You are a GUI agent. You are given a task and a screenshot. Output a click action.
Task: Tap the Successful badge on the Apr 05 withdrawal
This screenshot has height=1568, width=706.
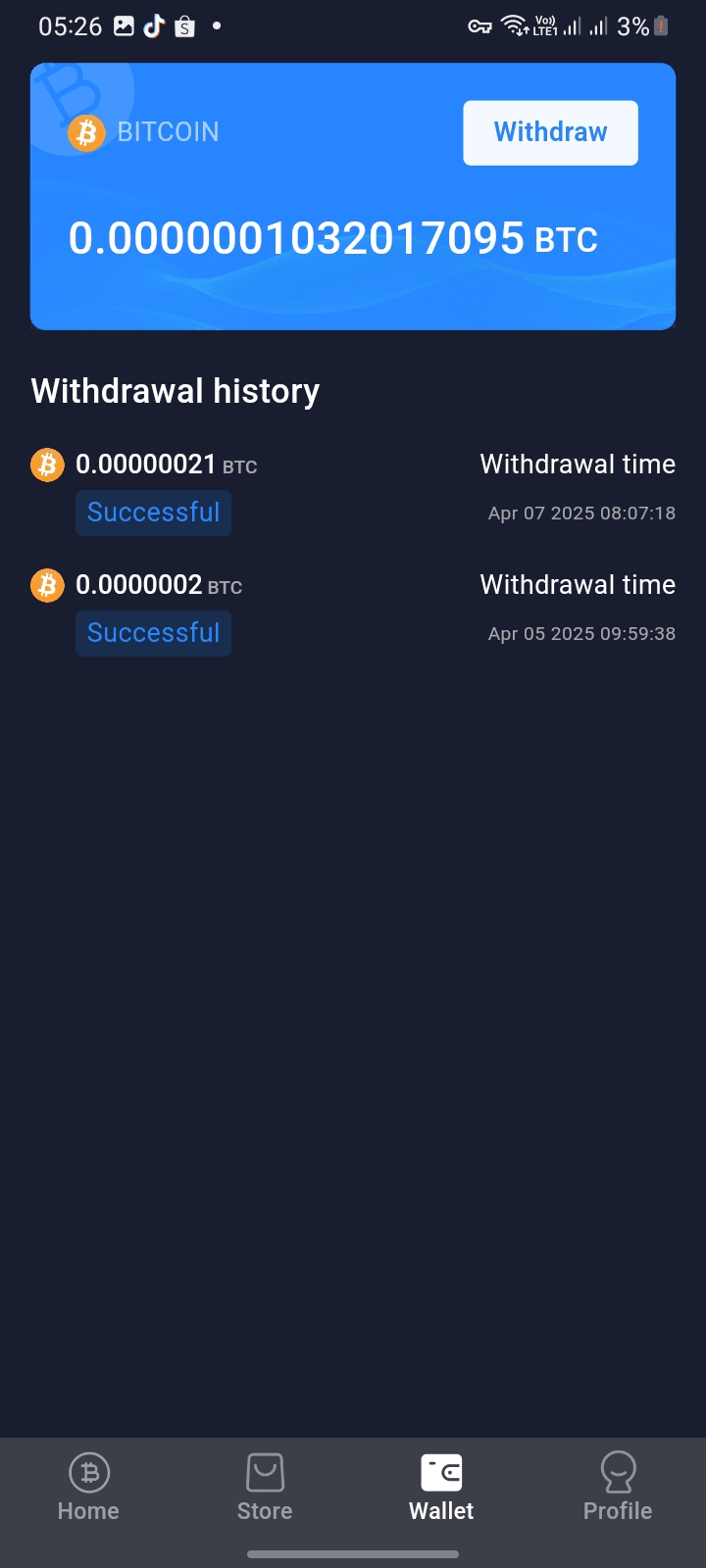pos(153,633)
